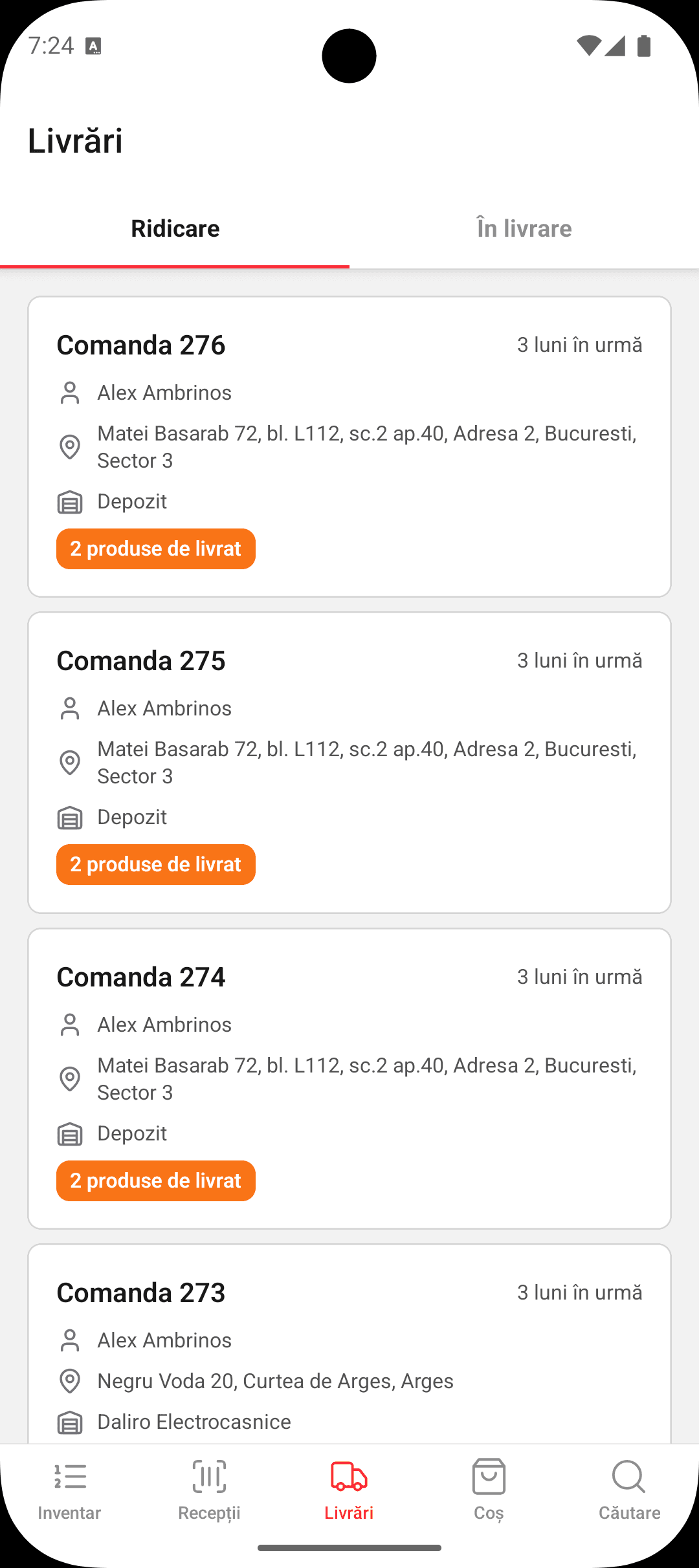Tap the location pin icon on Comanda 276
Screen dimensions: 699x1568
pos(70,446)
